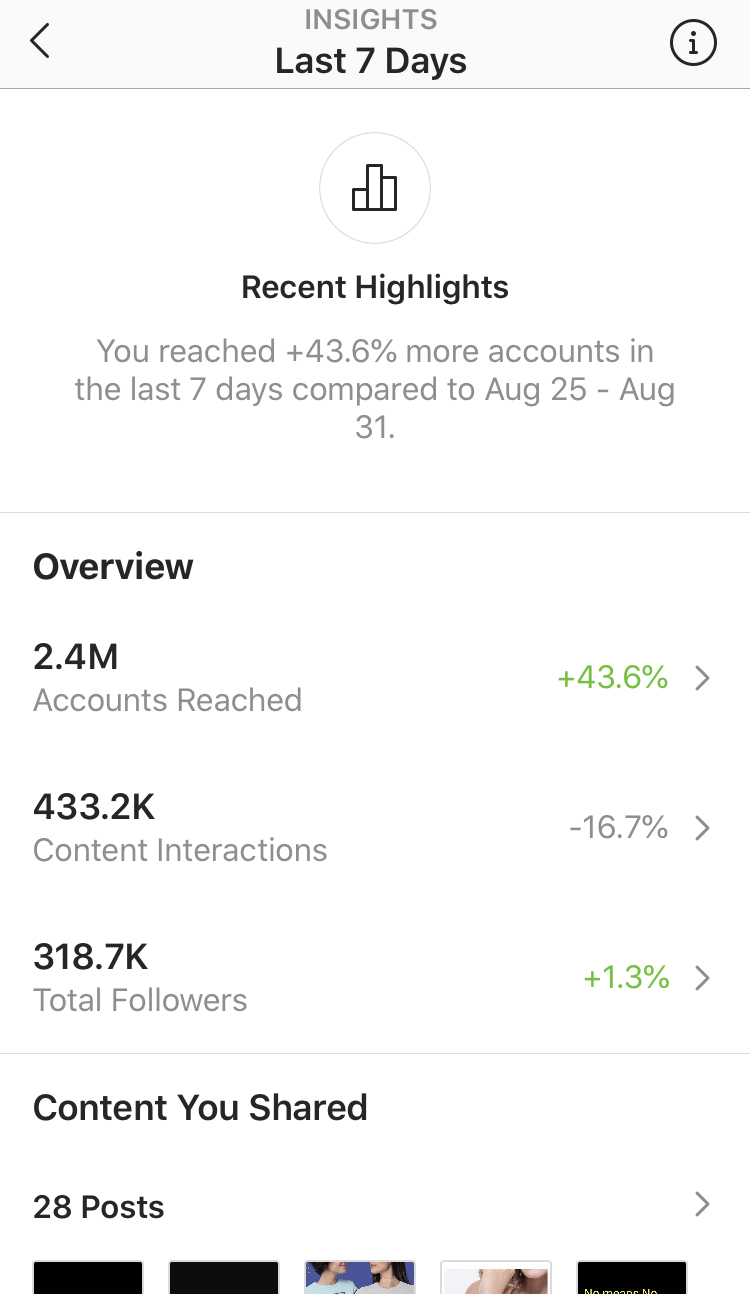
Task: Click the arrow next to Content Interactions
Action: (703, 827)
